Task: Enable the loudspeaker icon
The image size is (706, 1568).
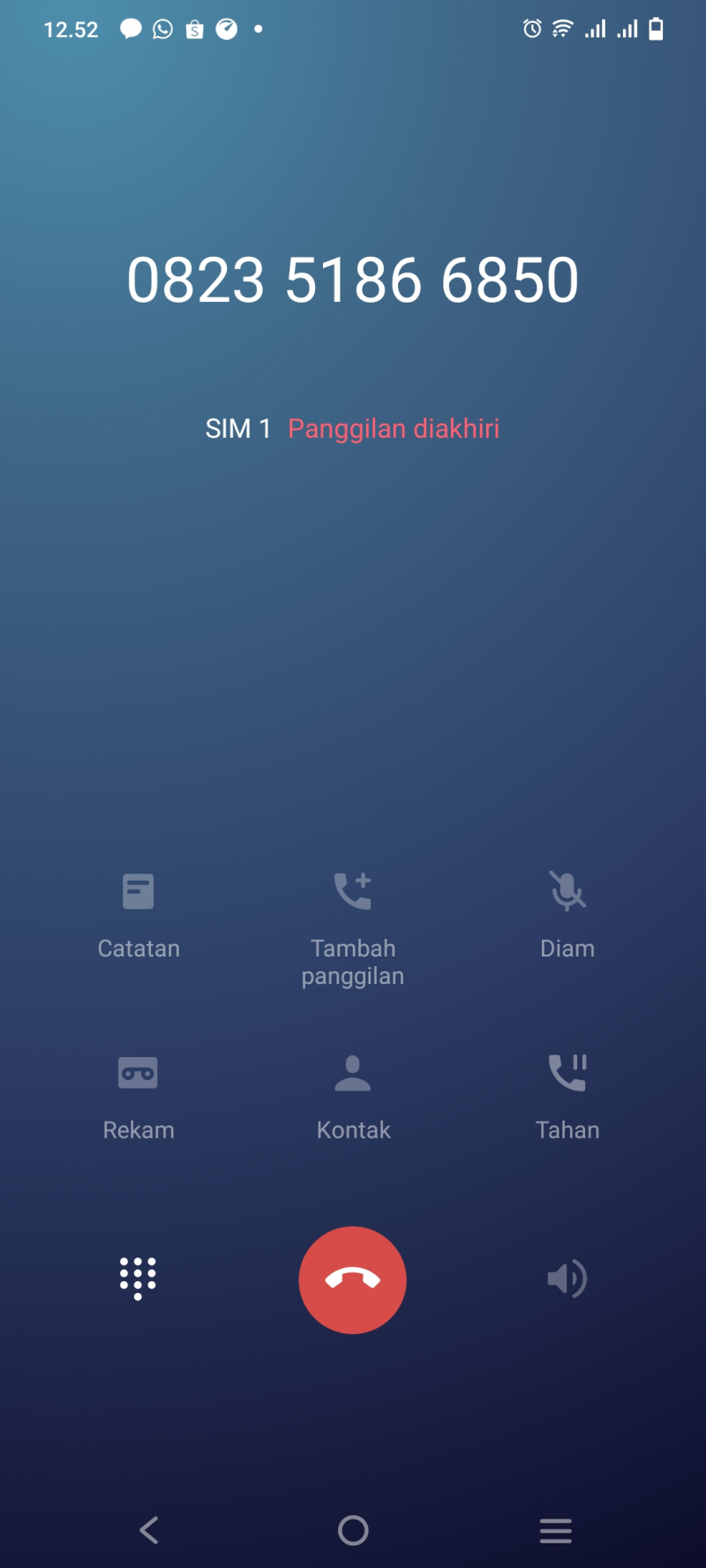Action: (567, 1279)
